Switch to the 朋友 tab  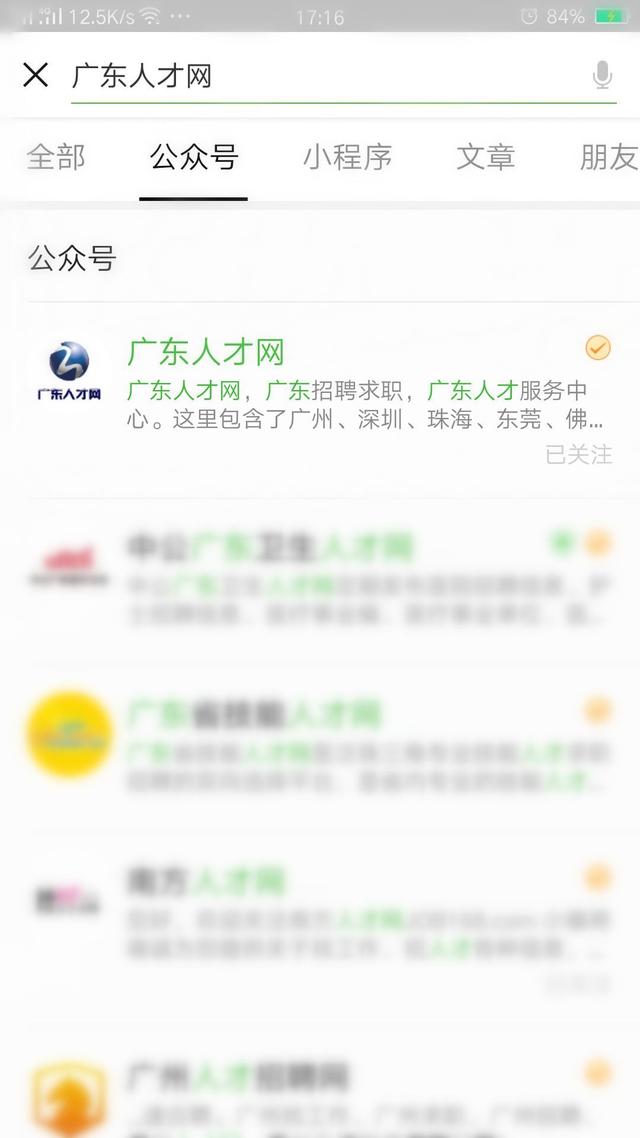[610, 157]
